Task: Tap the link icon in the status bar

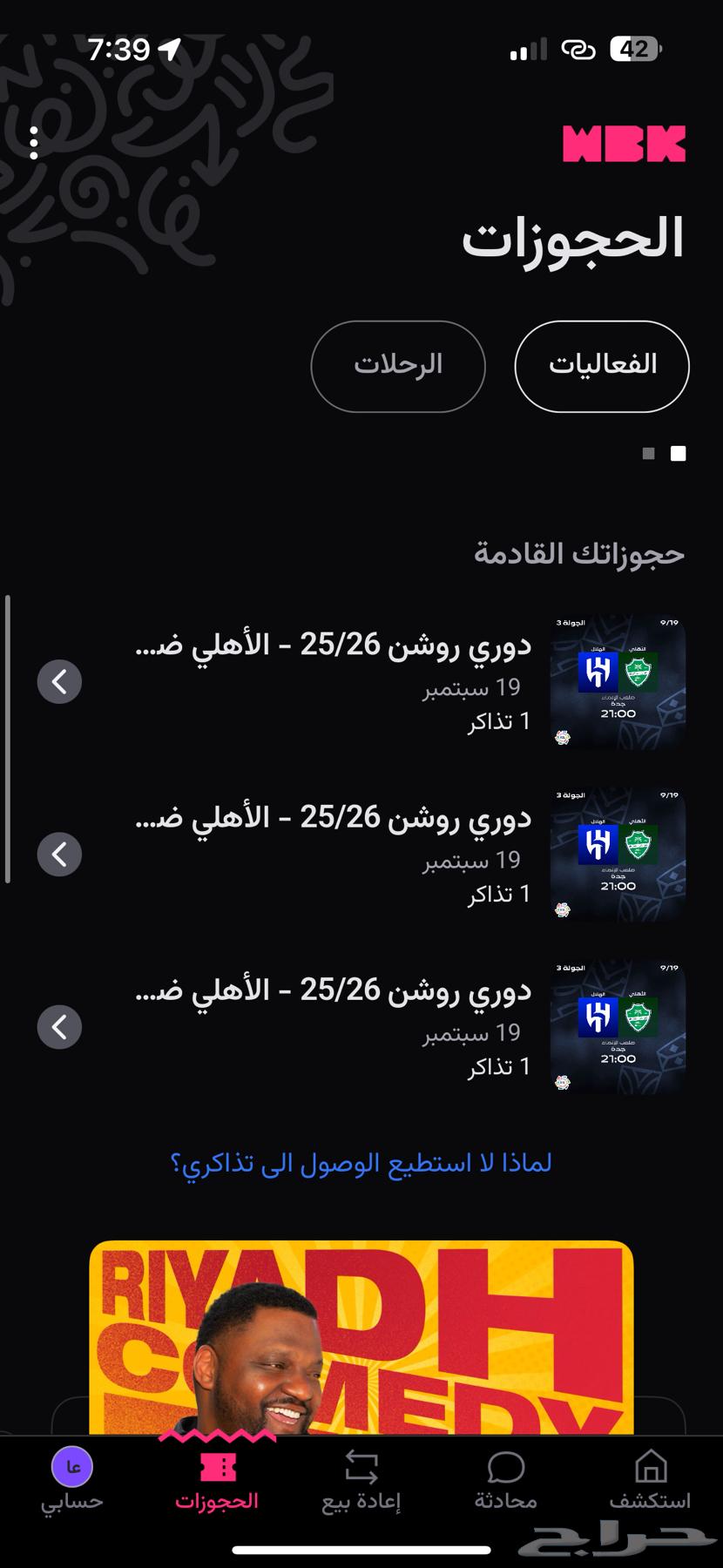Action: [578, 50]
